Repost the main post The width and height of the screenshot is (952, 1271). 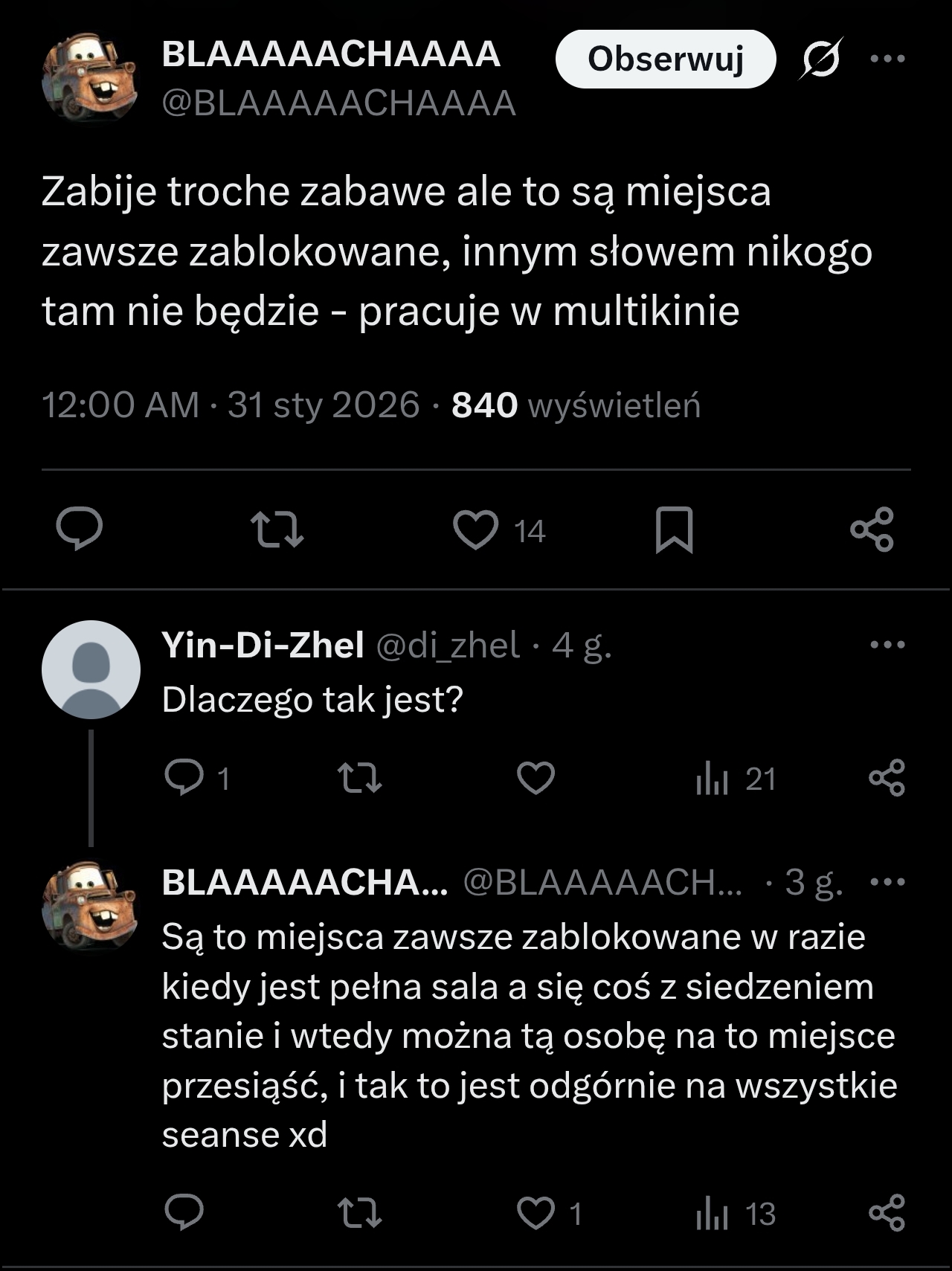(x=277, y=530)
